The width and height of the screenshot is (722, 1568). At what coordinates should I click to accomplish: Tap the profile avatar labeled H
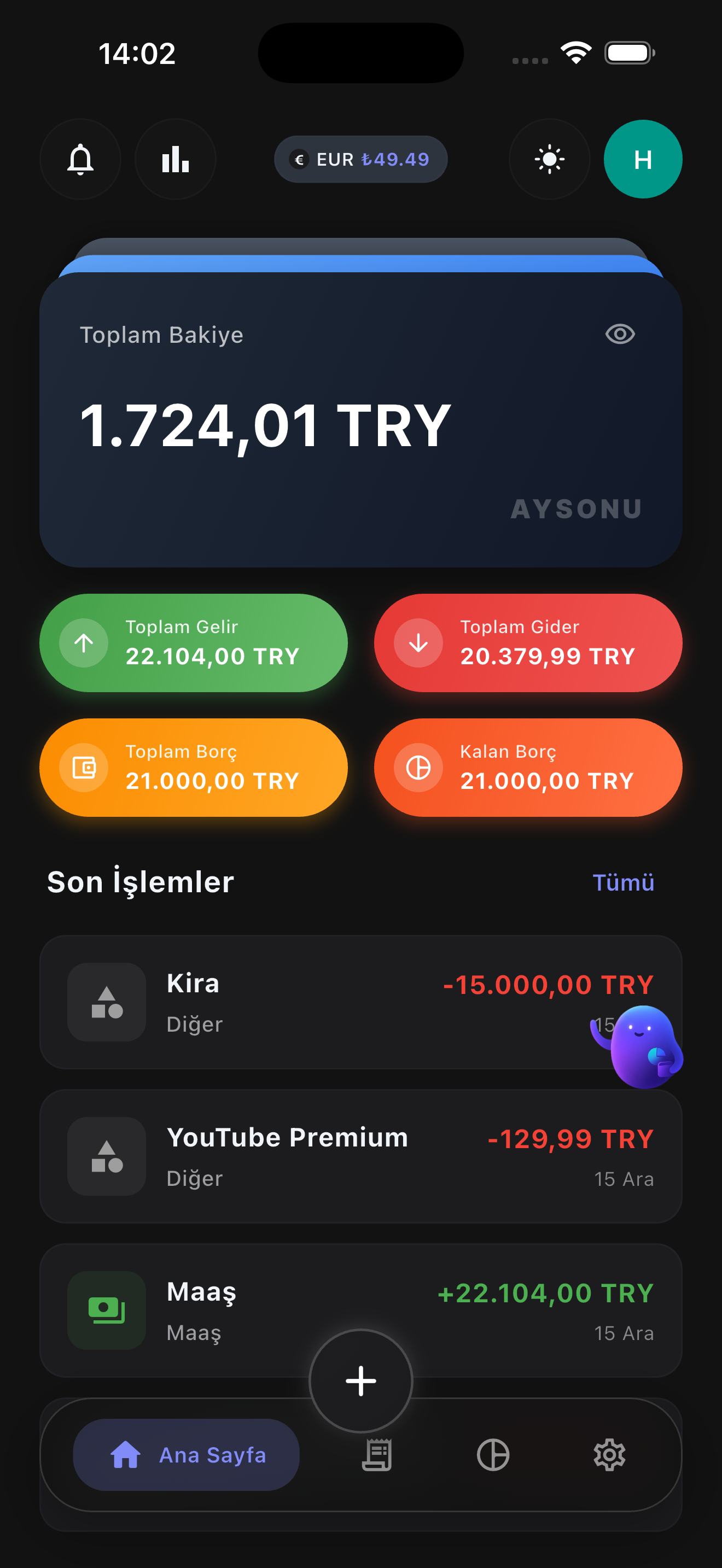(642, 159)
